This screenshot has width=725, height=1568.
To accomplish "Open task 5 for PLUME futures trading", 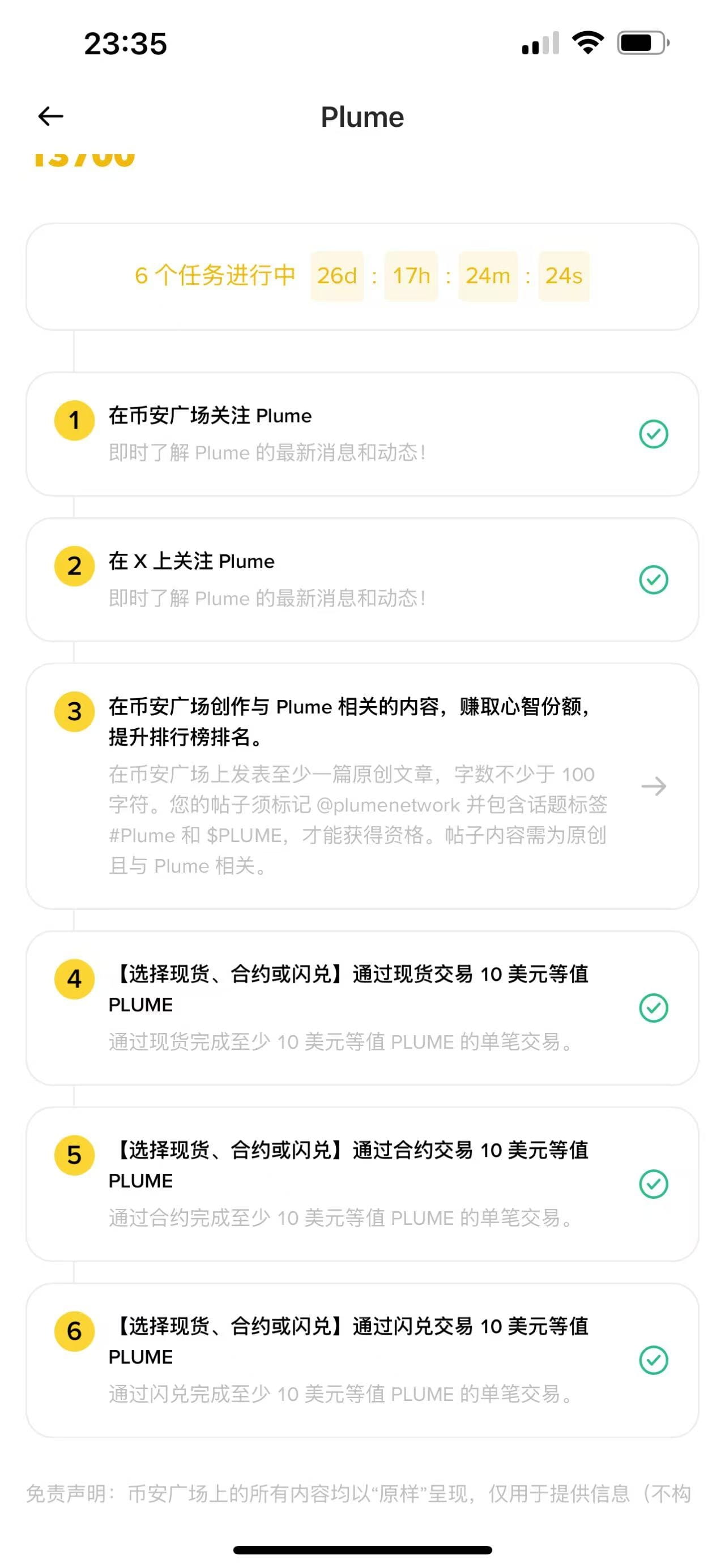I will pyautogui.click(x=361, y=1183).
